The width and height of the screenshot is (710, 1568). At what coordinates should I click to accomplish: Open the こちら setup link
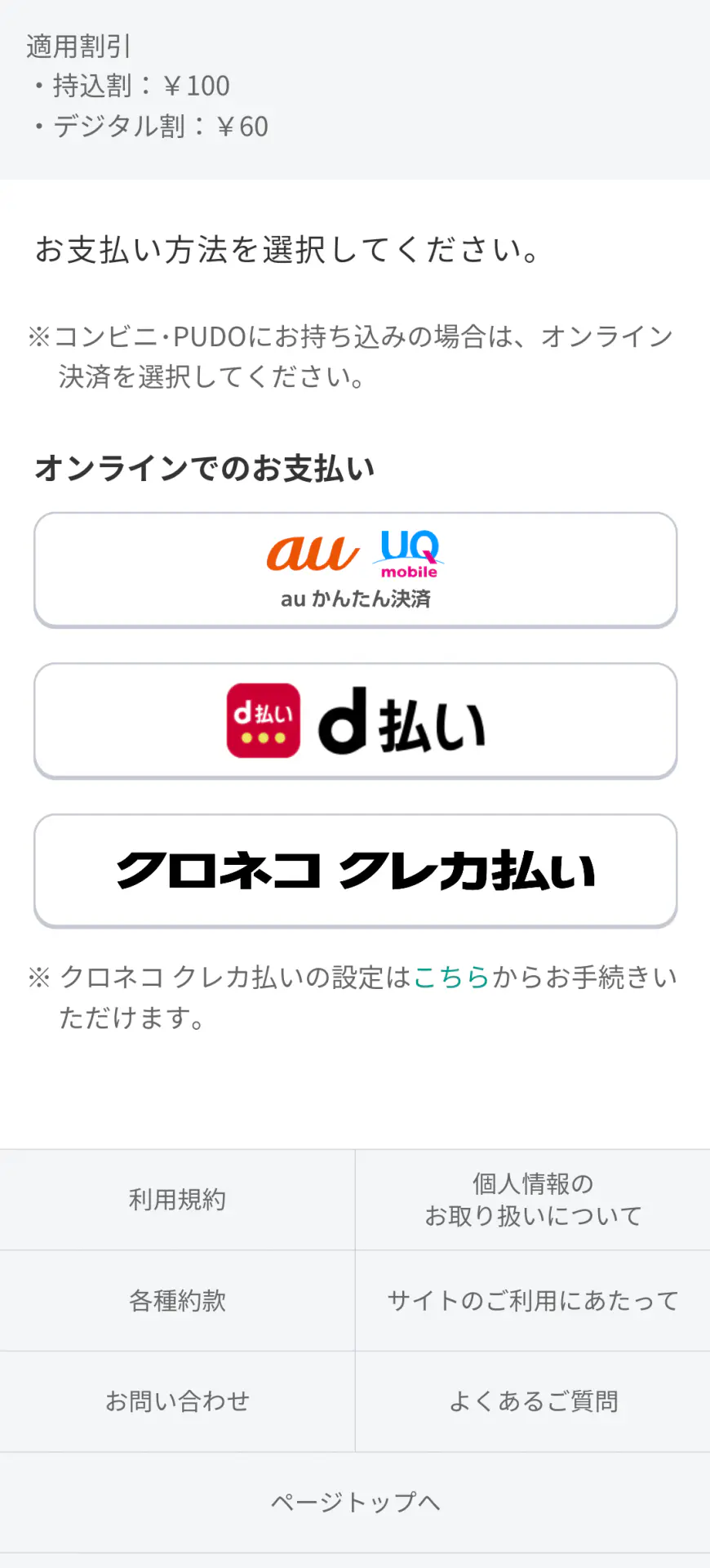[450, 977]
